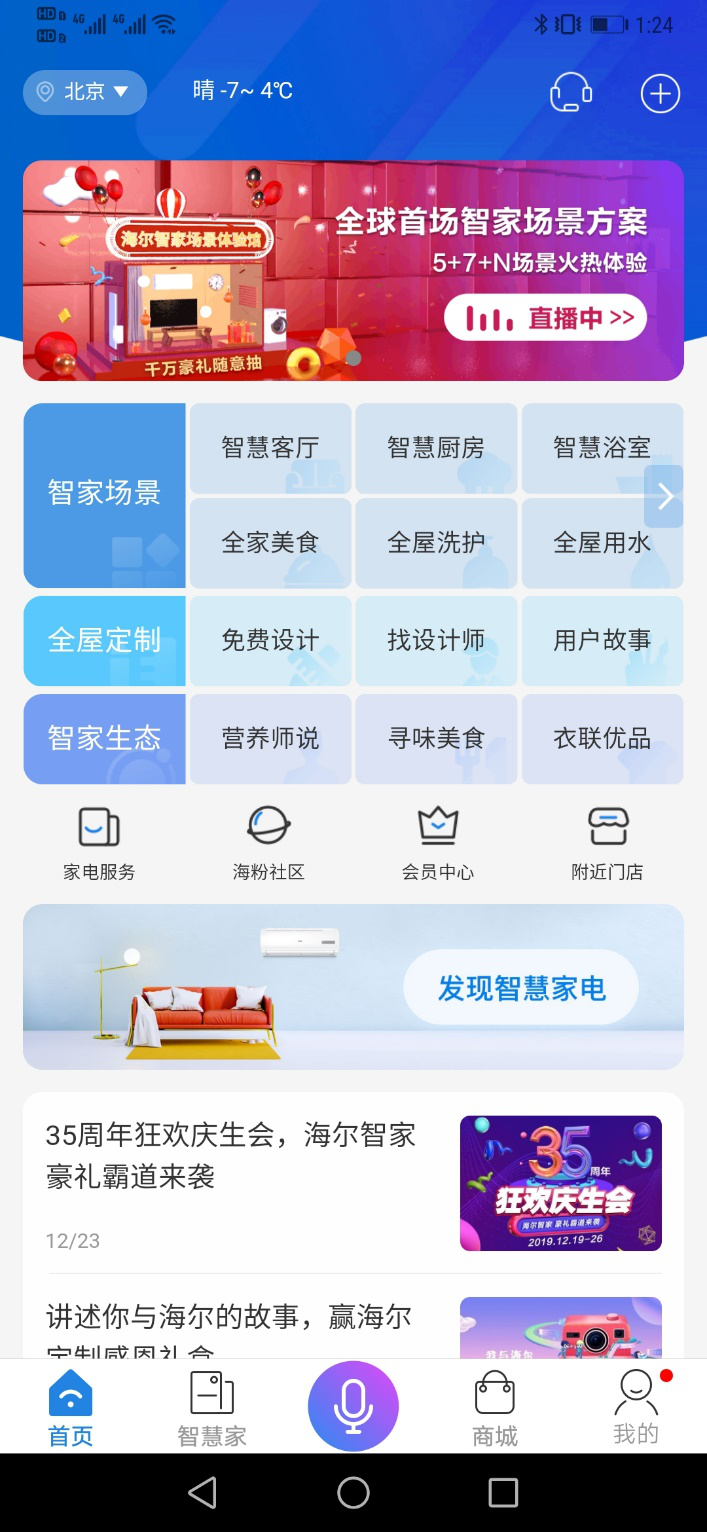Activate the microphone voice button

(x=353, y=1406)
